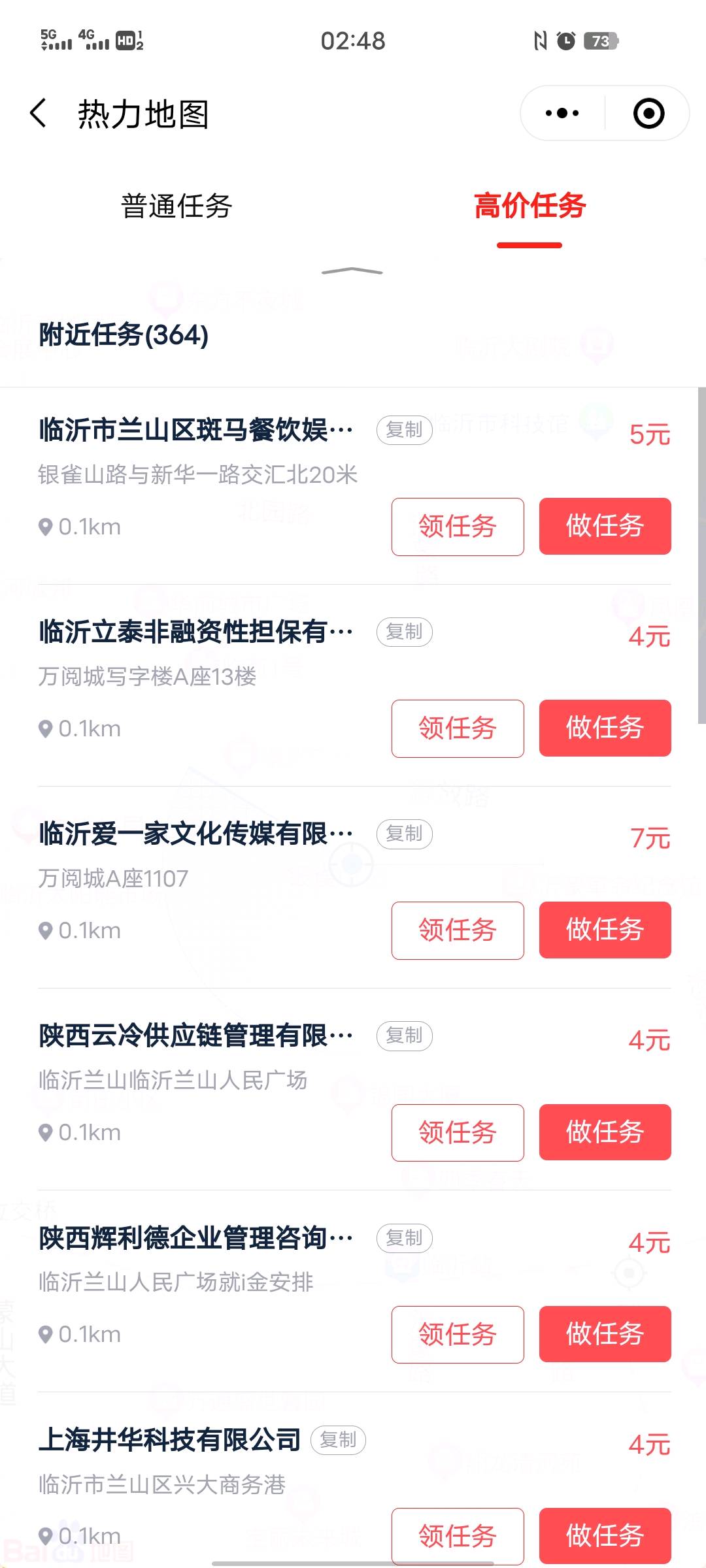Do the task for 陕西云冷供应链管理有限
The image size is (706, 1568).
(605, 1132)
